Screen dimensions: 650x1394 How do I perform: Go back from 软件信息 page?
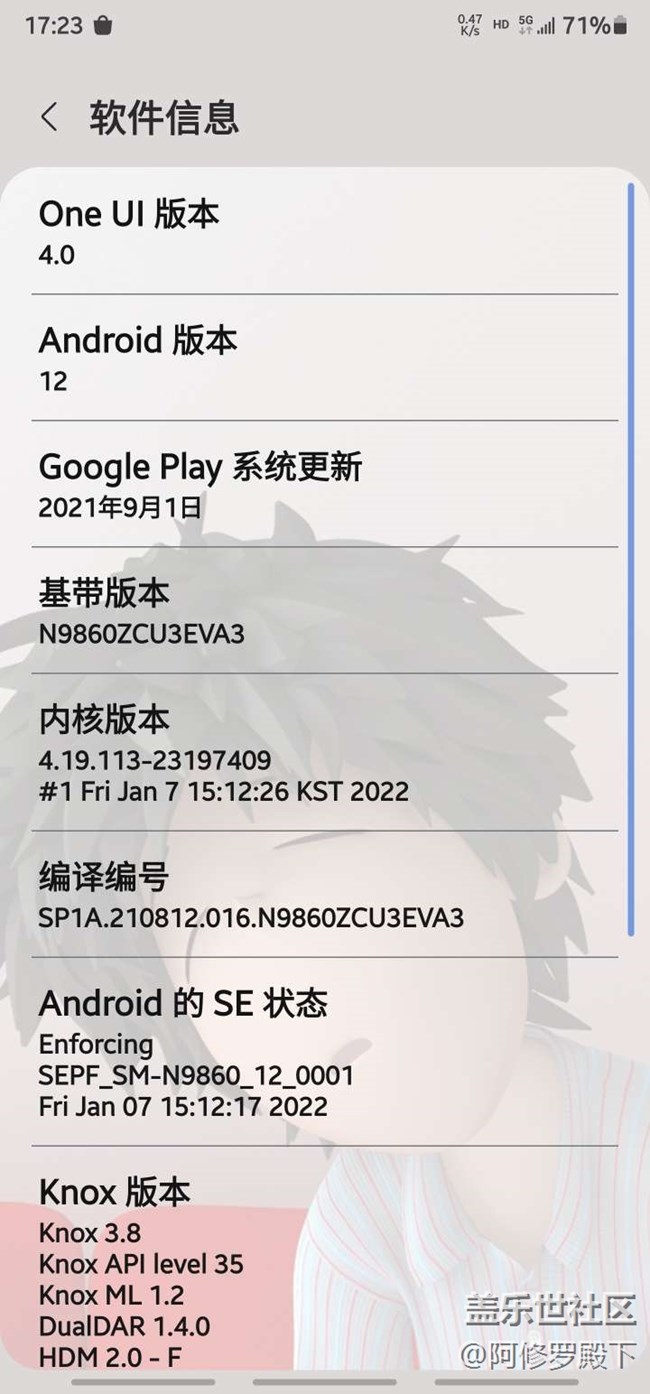[49, 117]
